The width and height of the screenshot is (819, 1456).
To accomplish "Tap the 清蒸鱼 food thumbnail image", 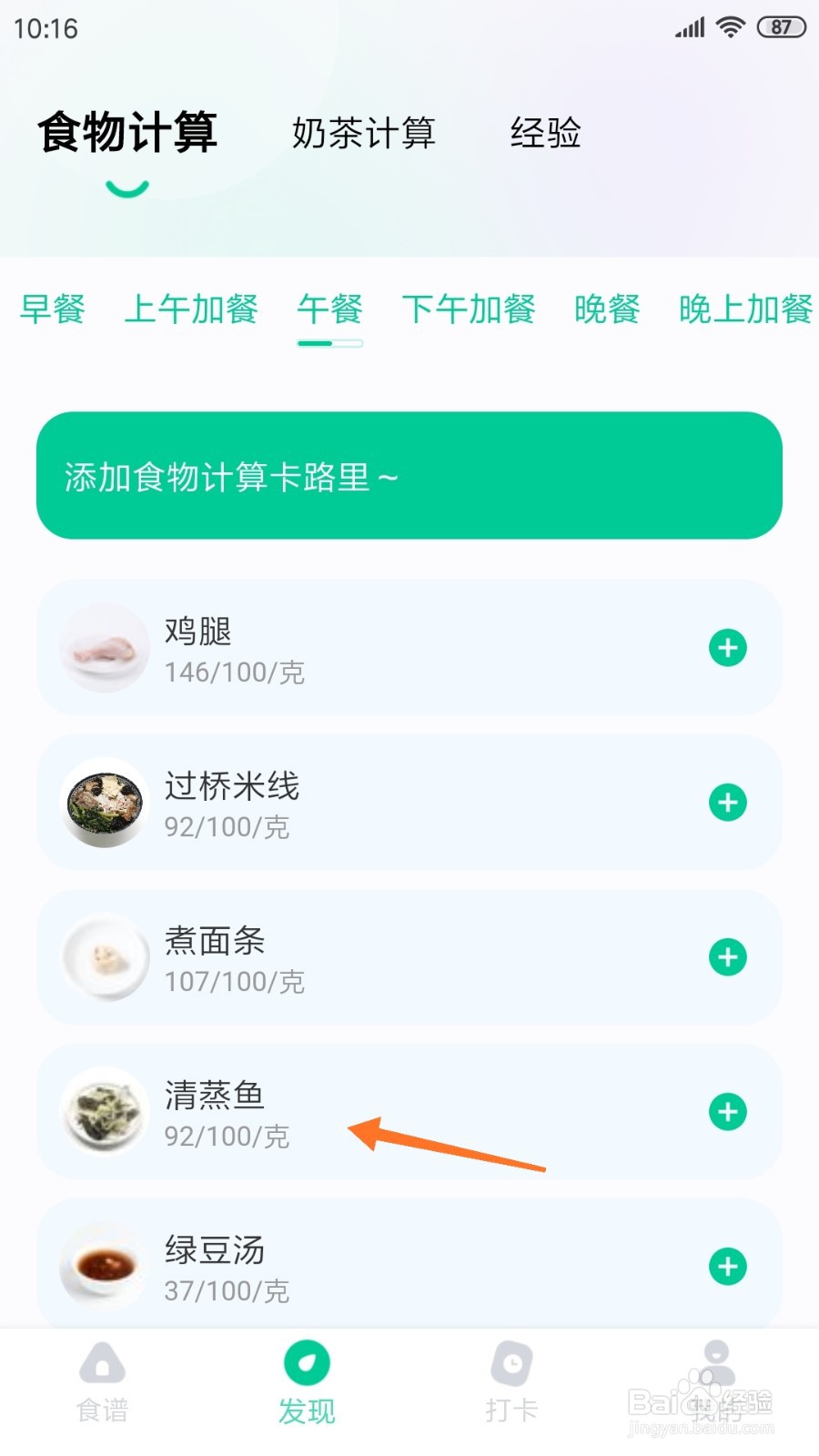I will click(x=104, y=1112).
